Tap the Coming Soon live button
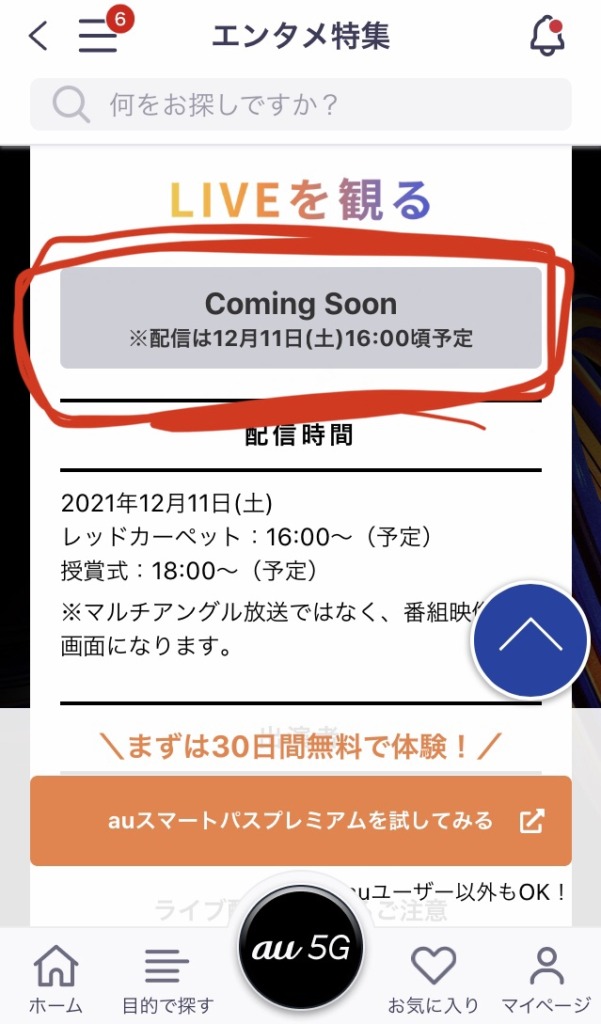 [300, 318]
